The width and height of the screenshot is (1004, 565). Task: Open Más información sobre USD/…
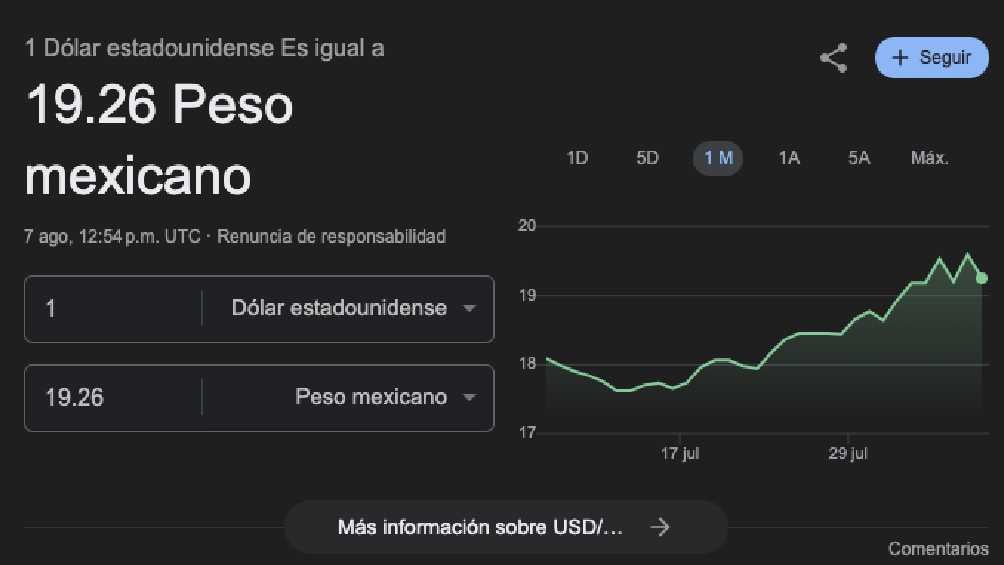[505, 527]
